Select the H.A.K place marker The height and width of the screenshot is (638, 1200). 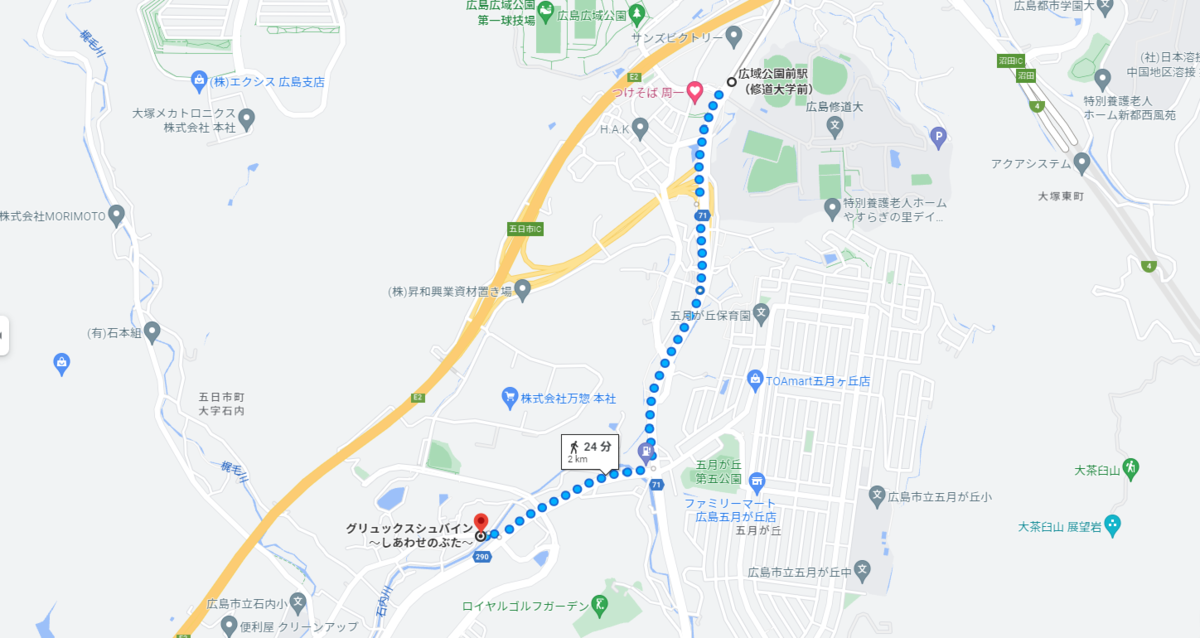point(641,128)
